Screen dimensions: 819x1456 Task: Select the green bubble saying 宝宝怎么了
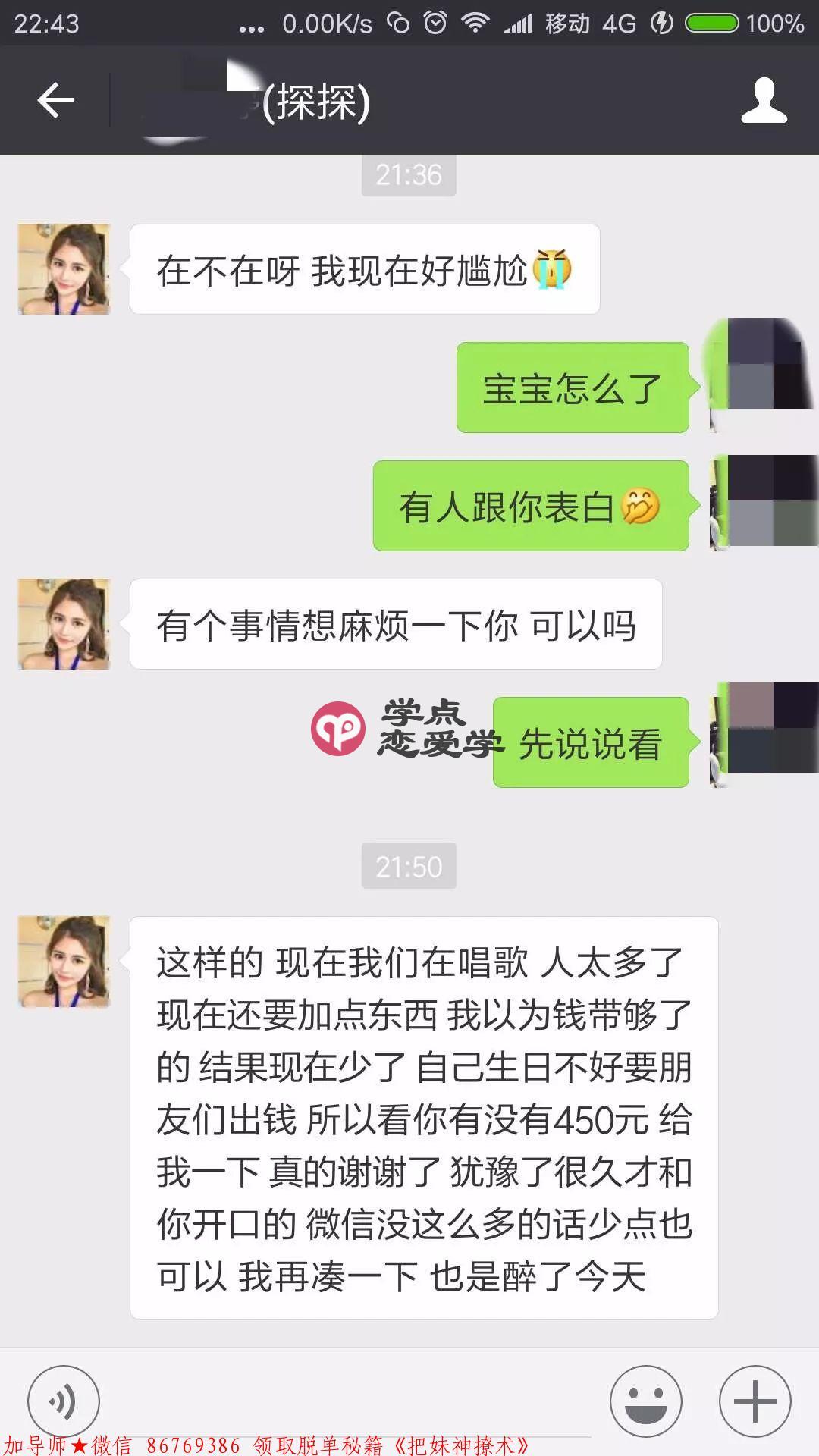coord(573,387)
